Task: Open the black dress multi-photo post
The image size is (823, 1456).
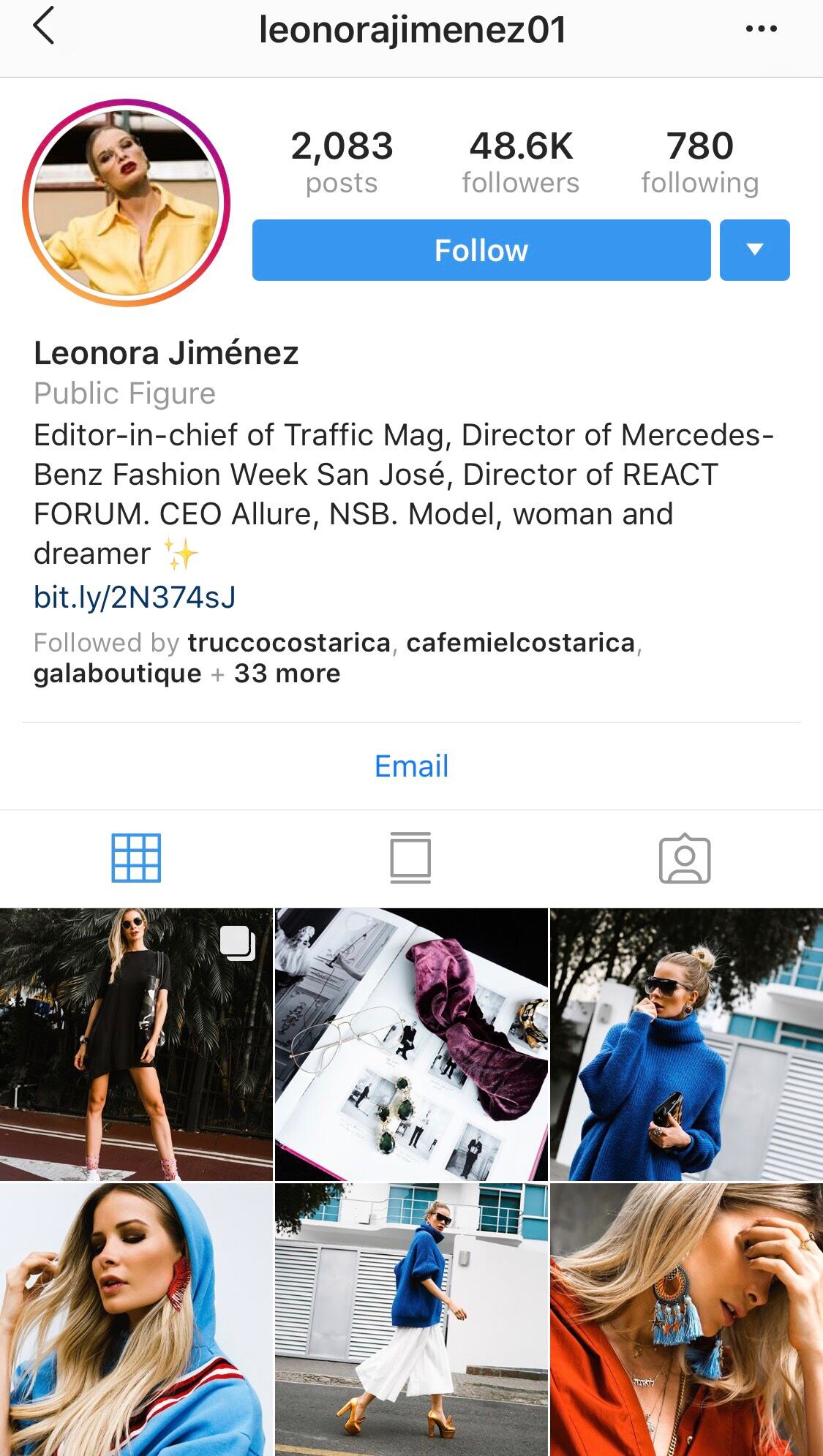Action: pos(136,1044)
